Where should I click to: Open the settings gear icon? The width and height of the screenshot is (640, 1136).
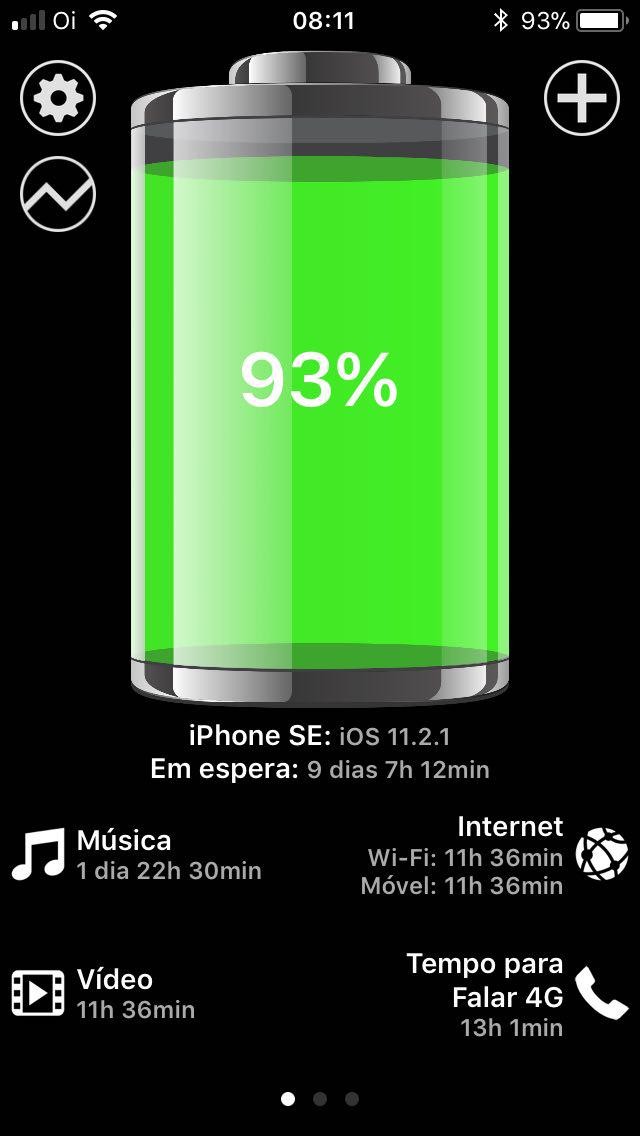(x=58, y=98)
